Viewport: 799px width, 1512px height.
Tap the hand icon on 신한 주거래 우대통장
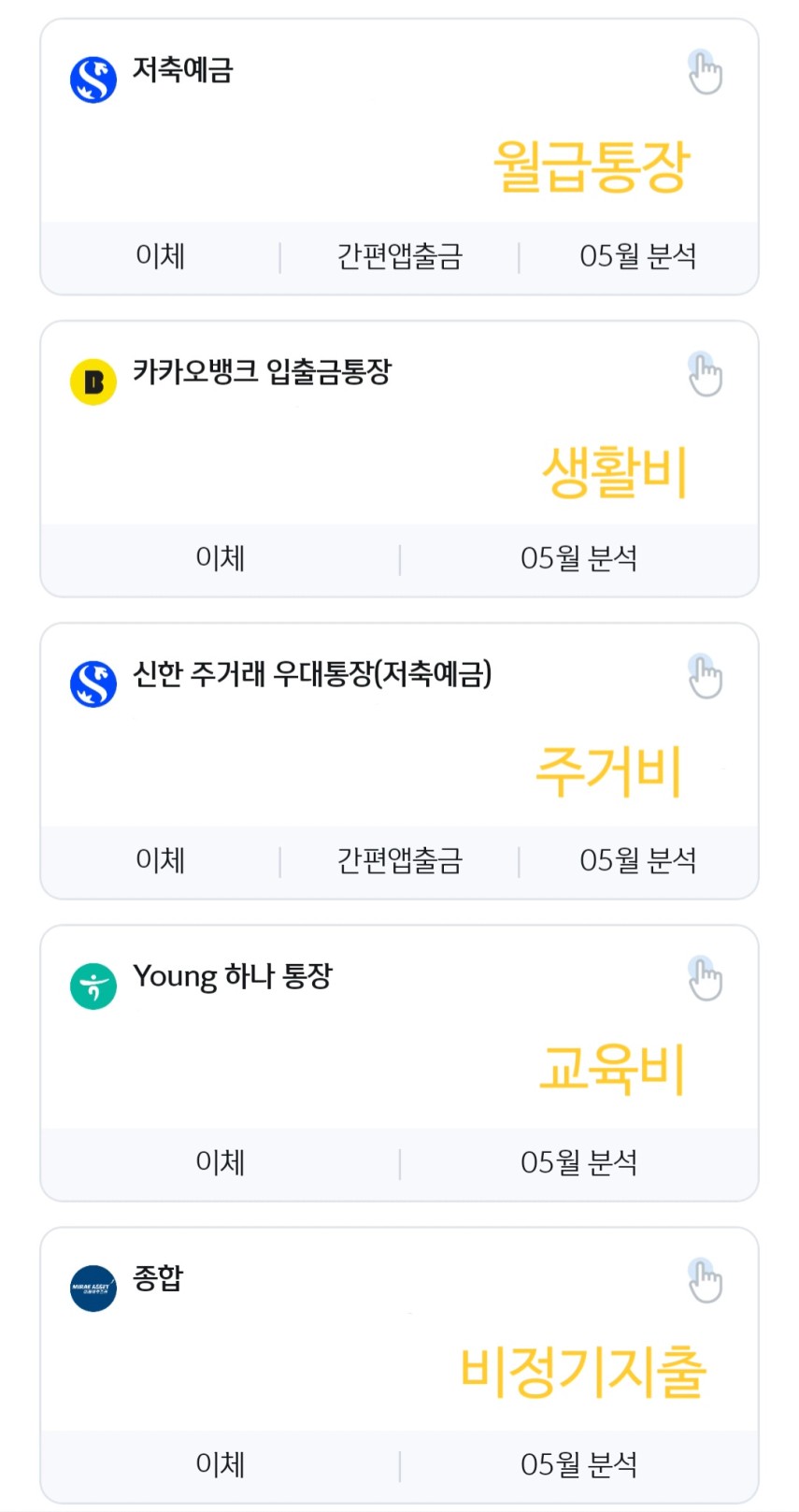click(705, 677)
